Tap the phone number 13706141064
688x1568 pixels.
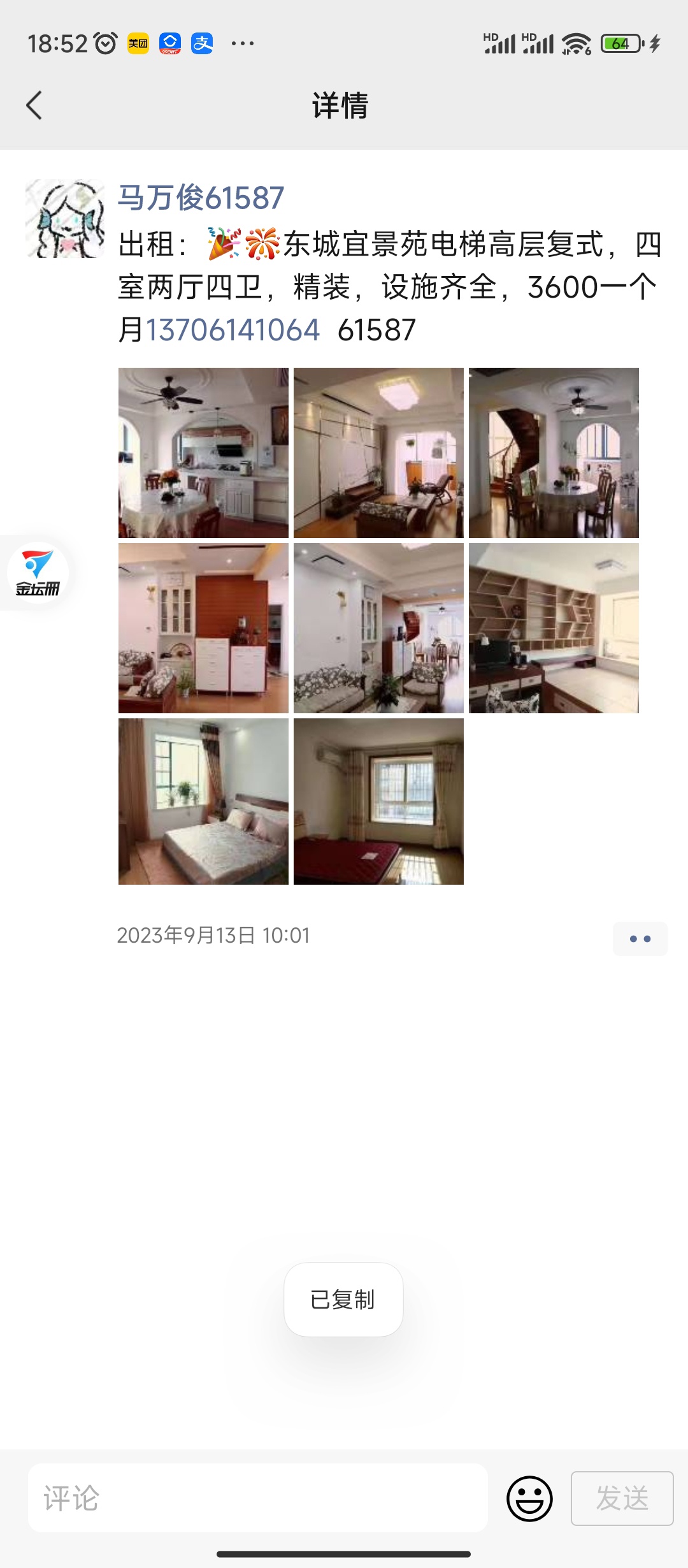233,330
